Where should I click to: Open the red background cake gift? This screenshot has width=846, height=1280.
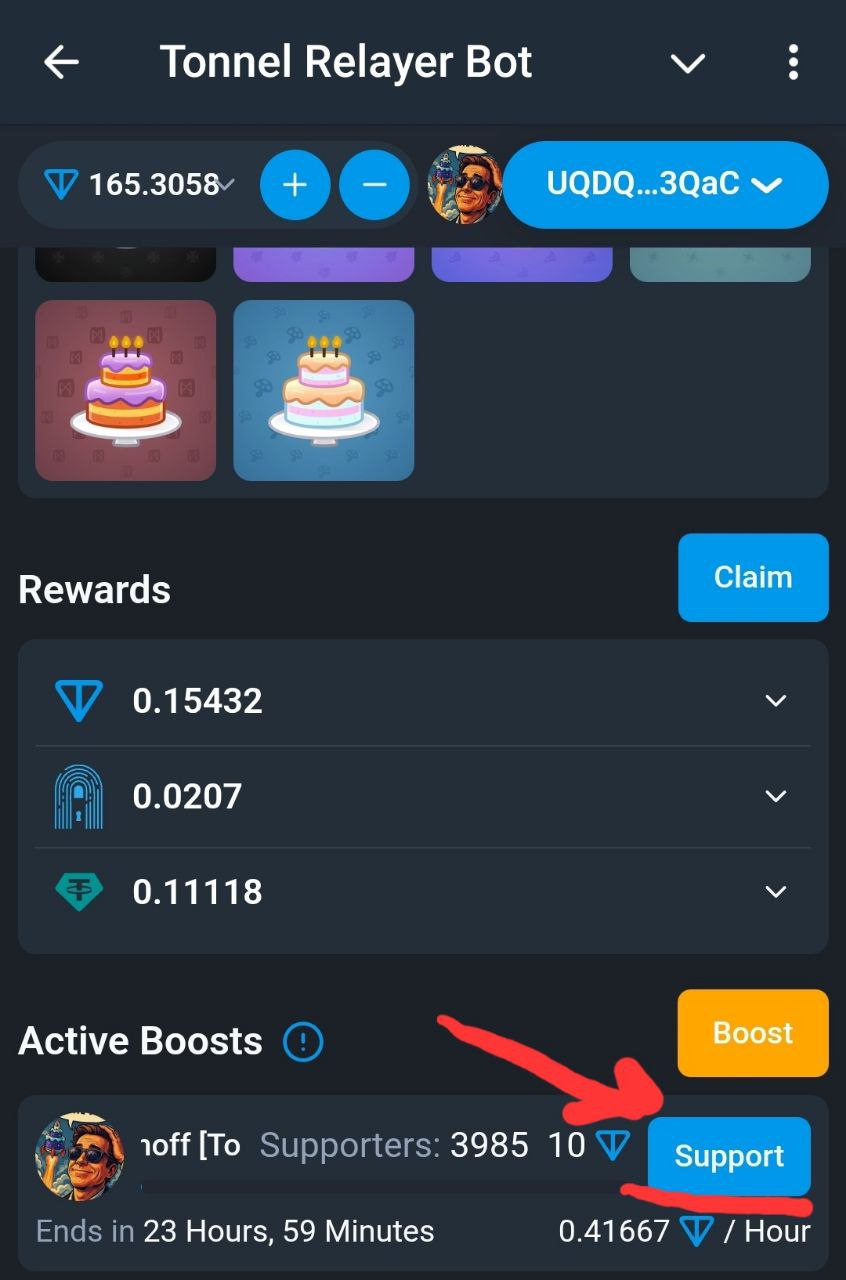click(126, 390)
